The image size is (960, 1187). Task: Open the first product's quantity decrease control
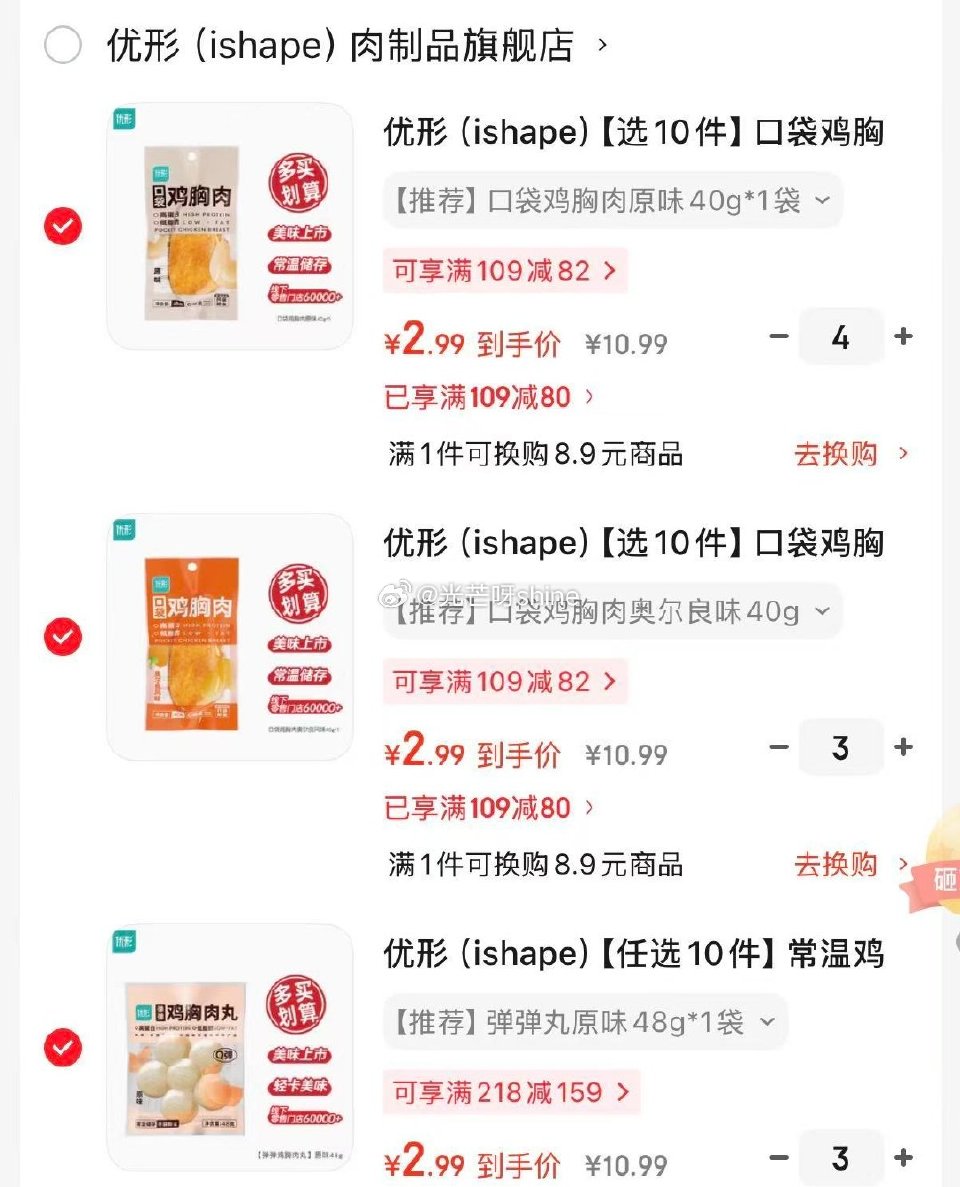779,337
